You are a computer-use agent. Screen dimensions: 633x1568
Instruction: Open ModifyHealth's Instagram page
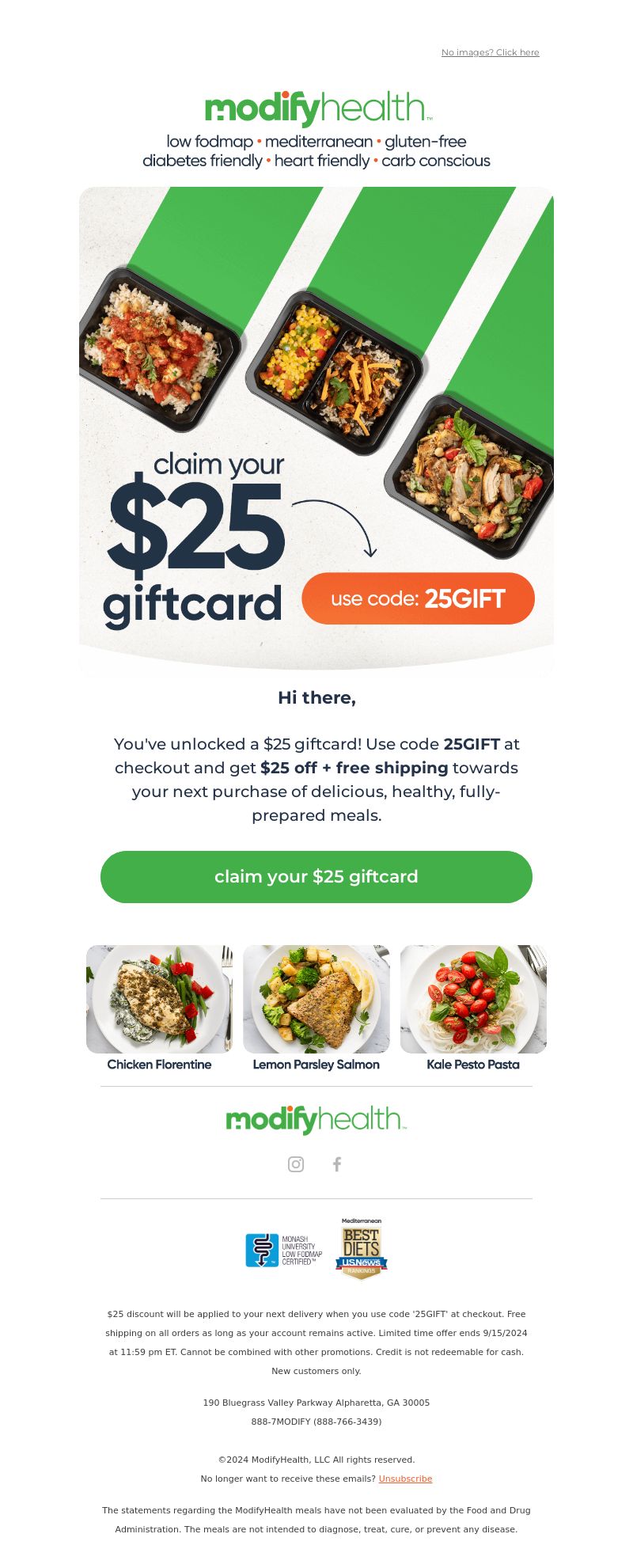click(x=296, y=1164)
